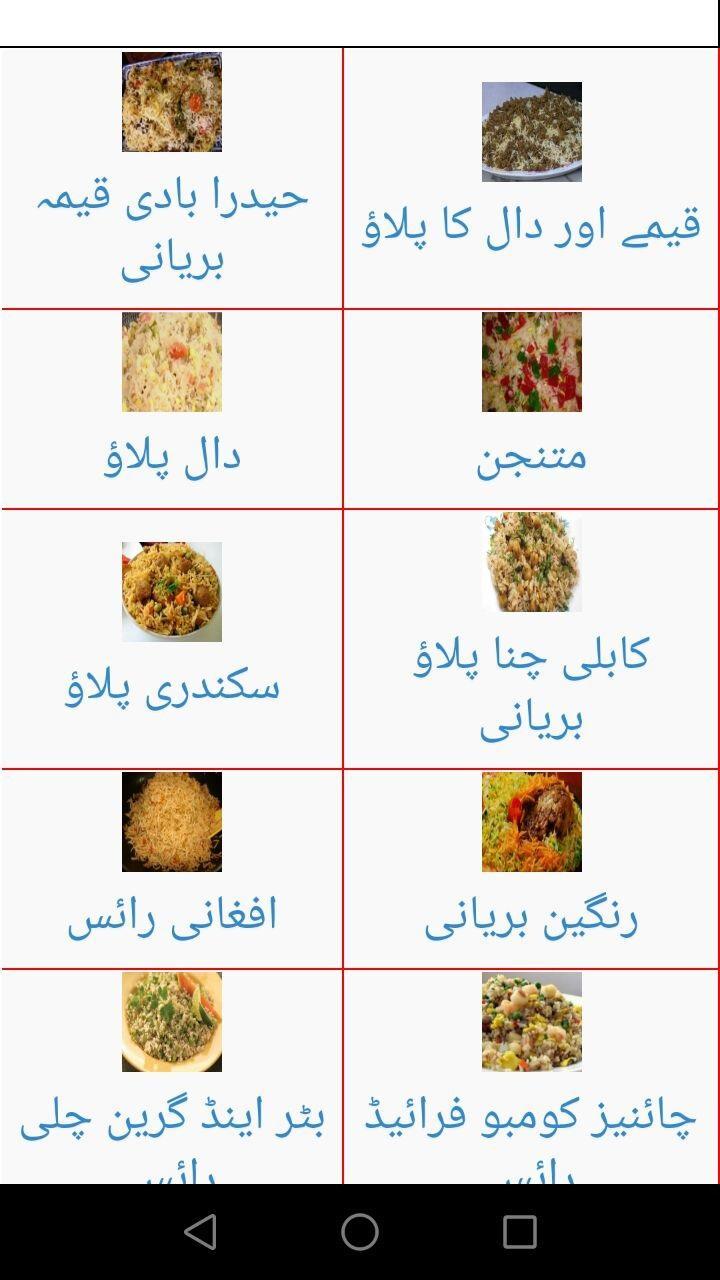720x1280 pixels.
Task: Open کابلی چنا پلاؤ بریانی recipe
Action: [x=531, y=640]
